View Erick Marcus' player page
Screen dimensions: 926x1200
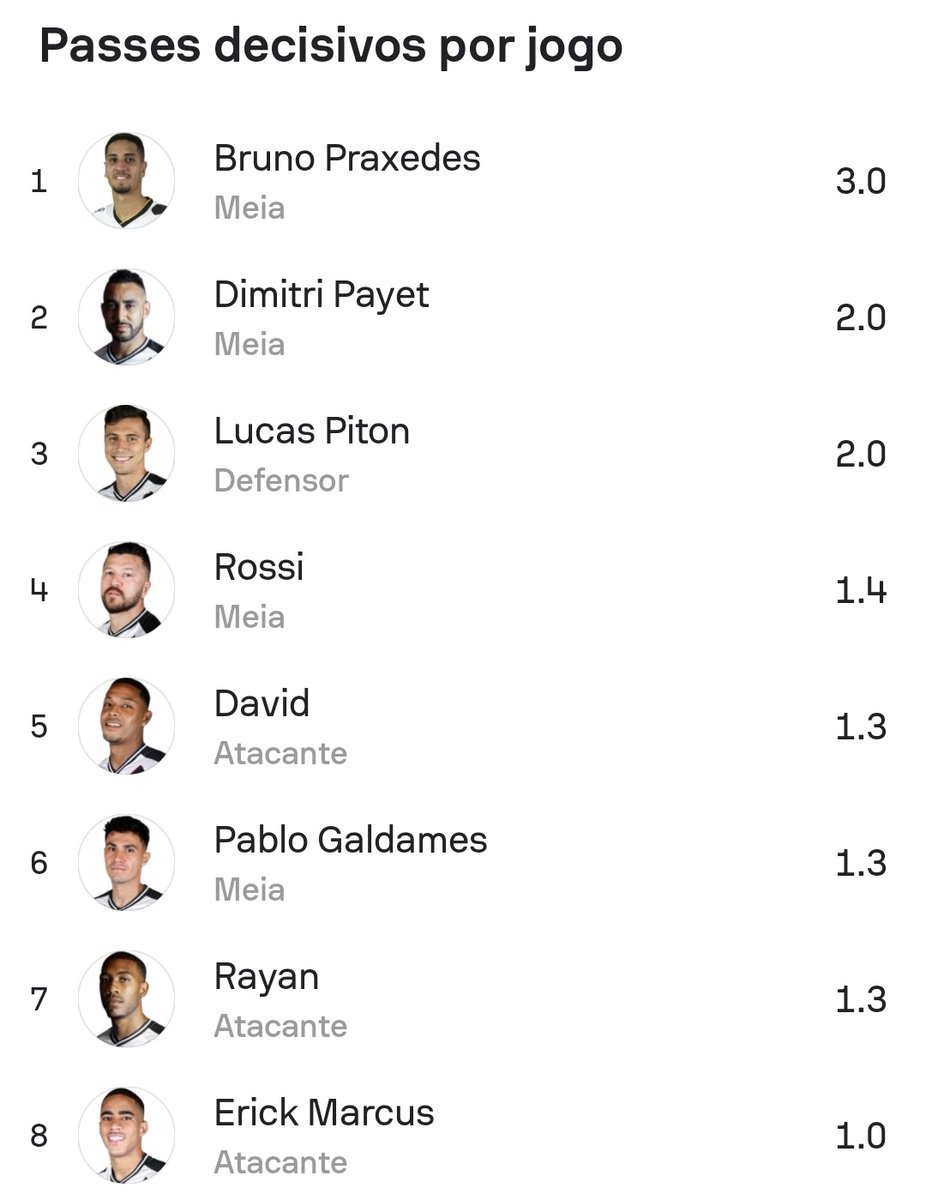tap(324, 1113)
